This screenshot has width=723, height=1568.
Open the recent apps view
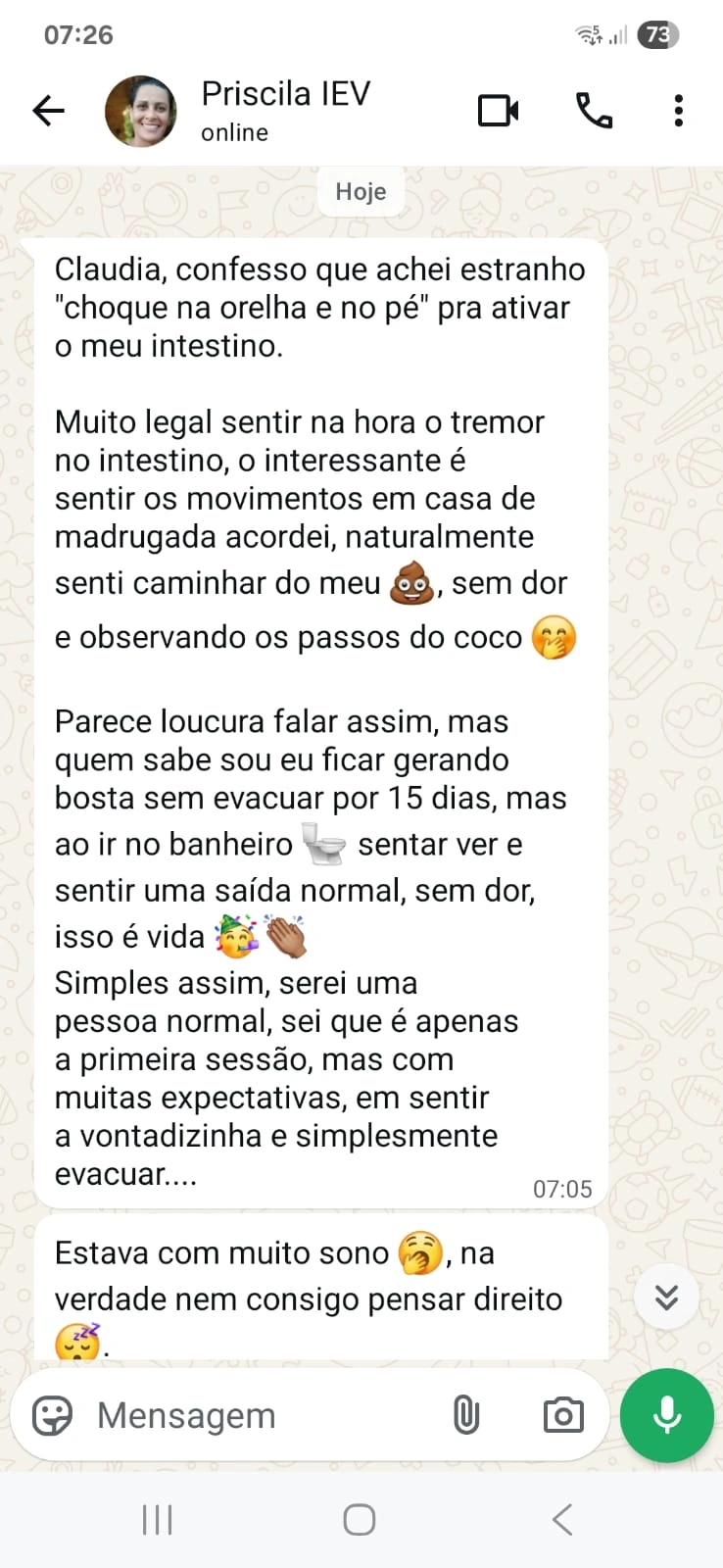(157, 1520)
